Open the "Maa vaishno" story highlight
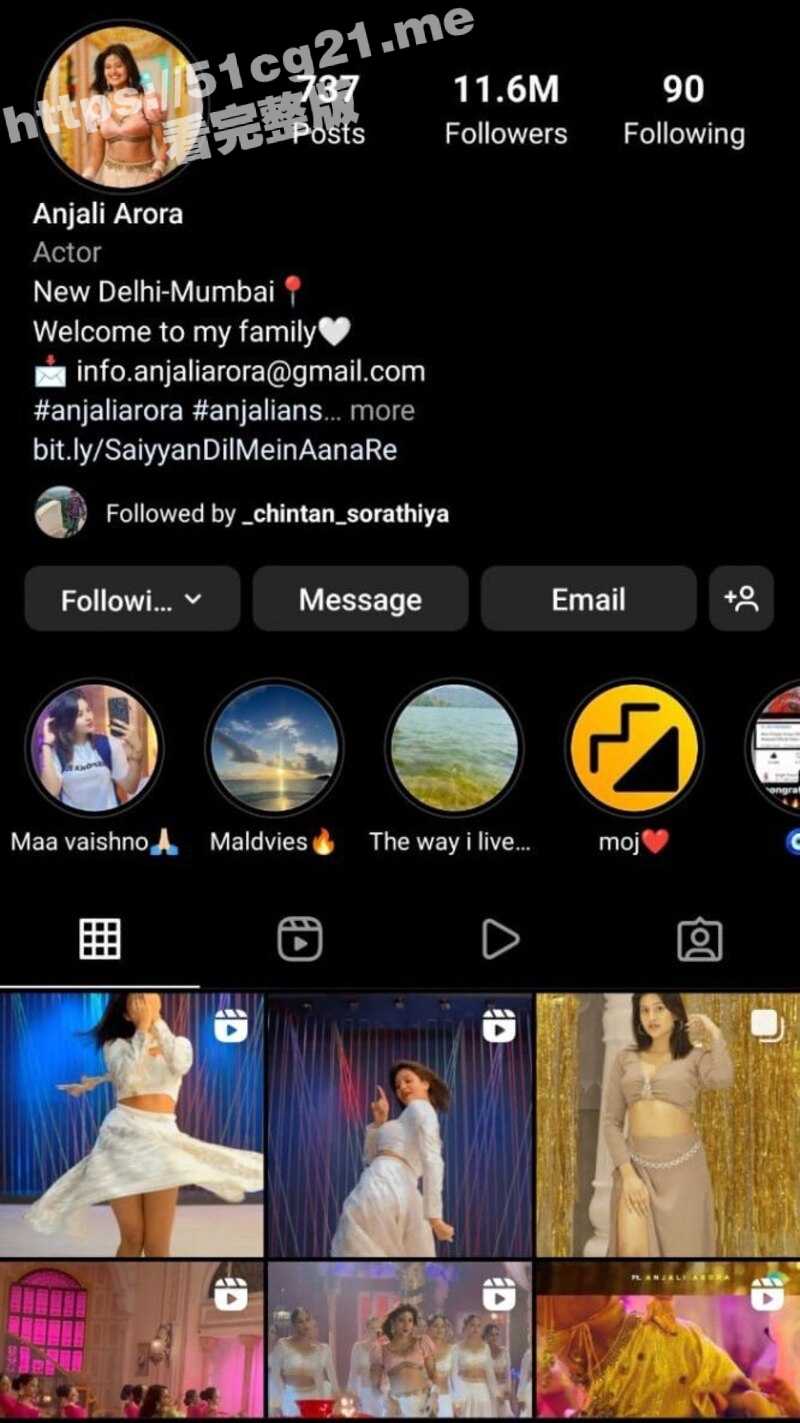This screenshot has width=800, height=1423. 94,748
